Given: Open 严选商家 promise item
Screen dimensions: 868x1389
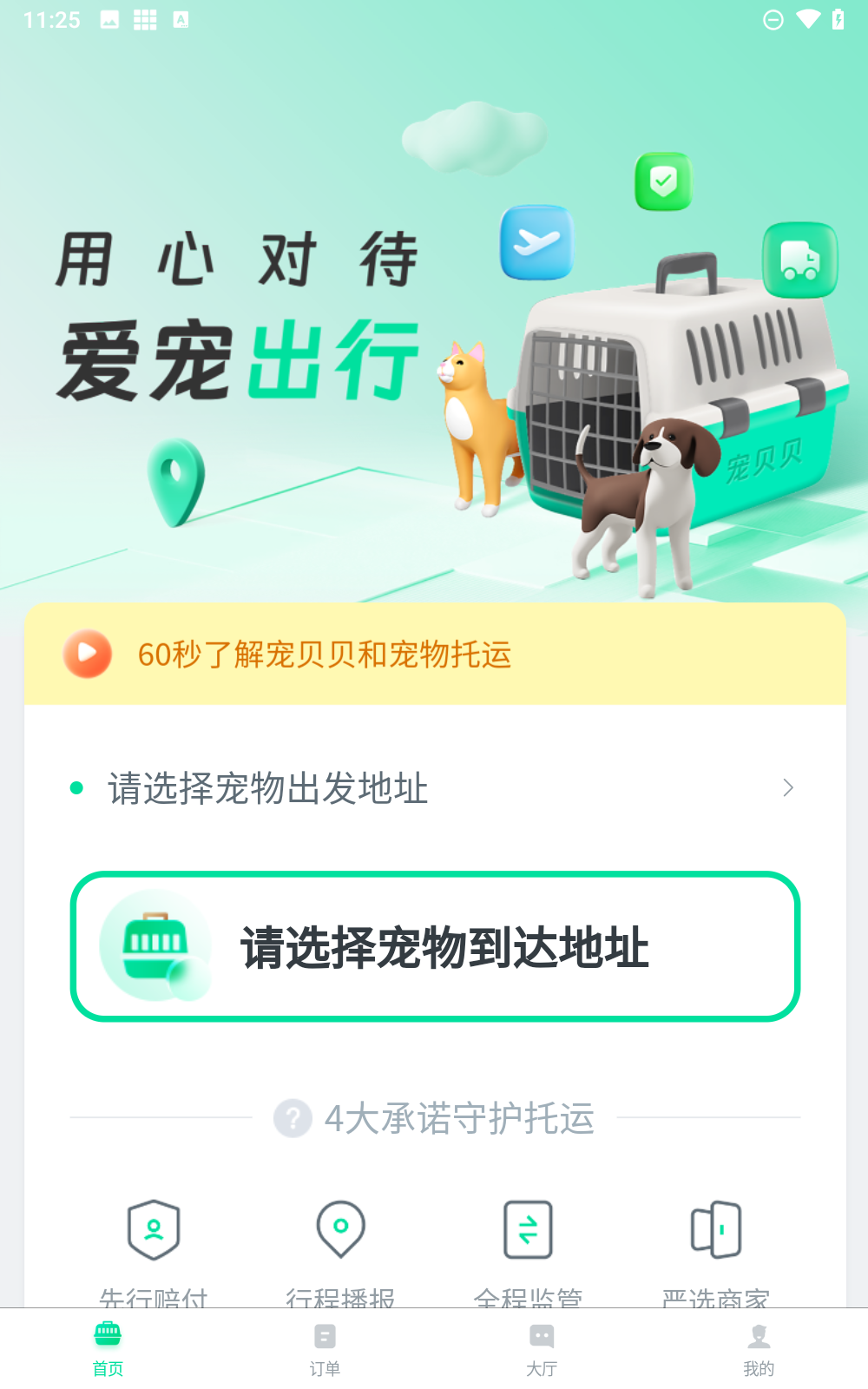Looking at the screenshot, I should [x=715, y=1241].
